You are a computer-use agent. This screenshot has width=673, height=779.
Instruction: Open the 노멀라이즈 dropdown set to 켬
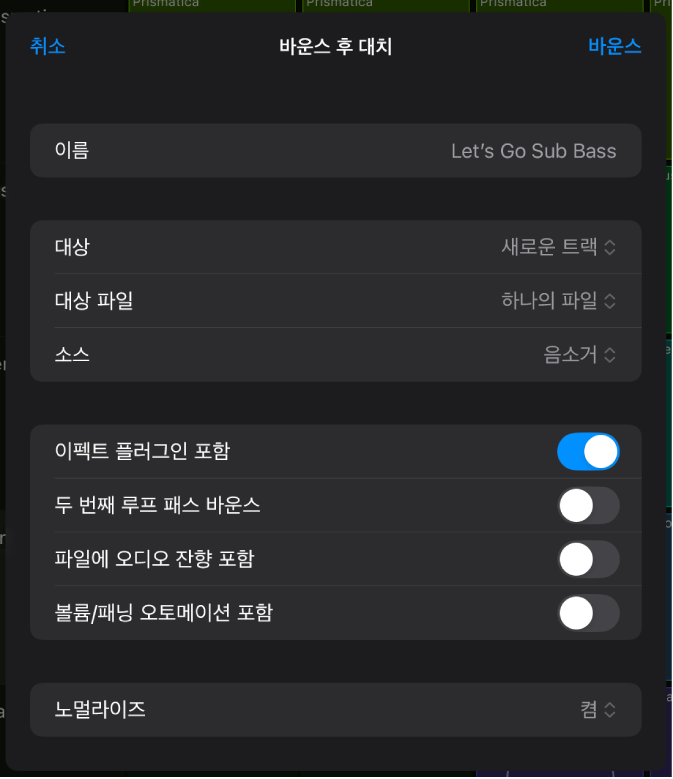tap(597, 710)
